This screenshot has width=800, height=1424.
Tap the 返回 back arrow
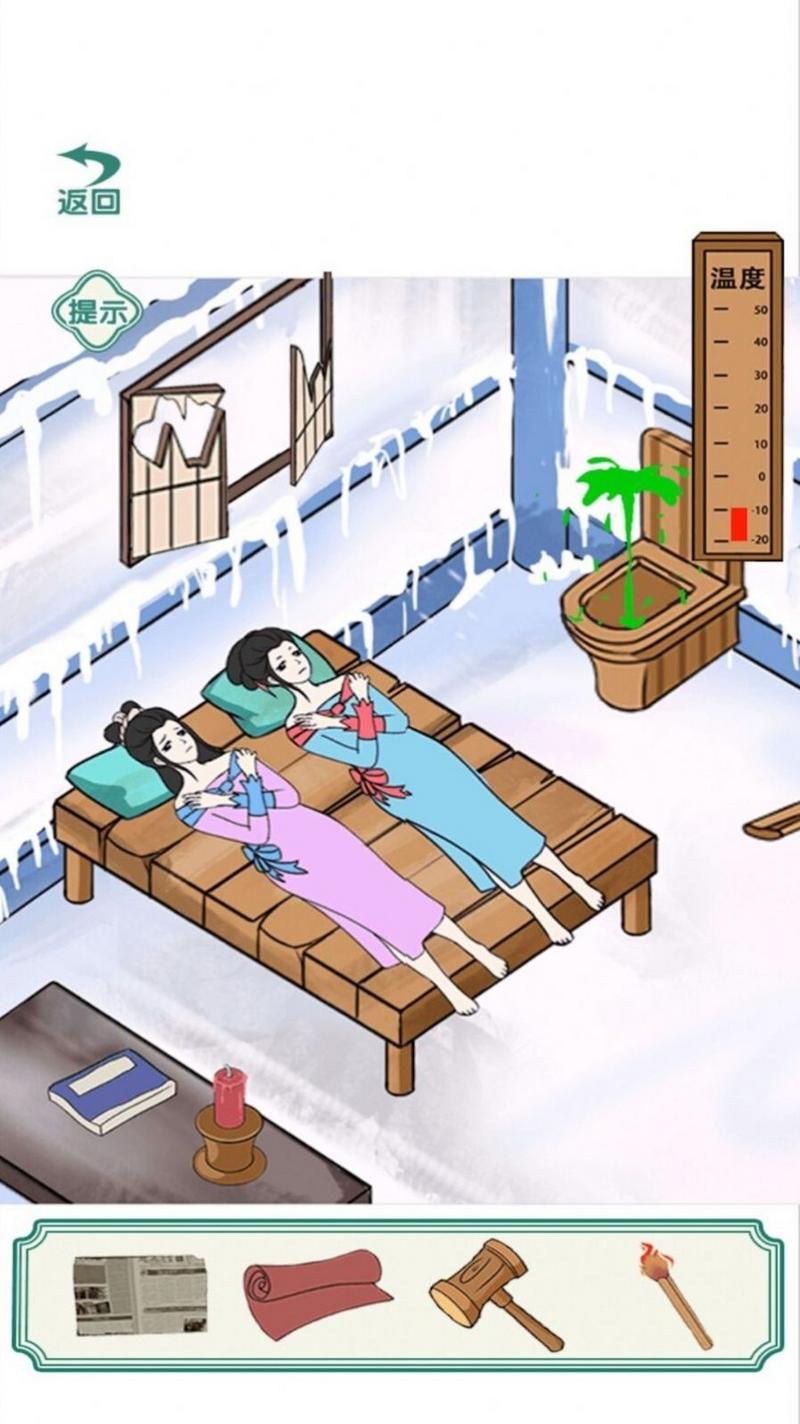[x=89, y=178]
